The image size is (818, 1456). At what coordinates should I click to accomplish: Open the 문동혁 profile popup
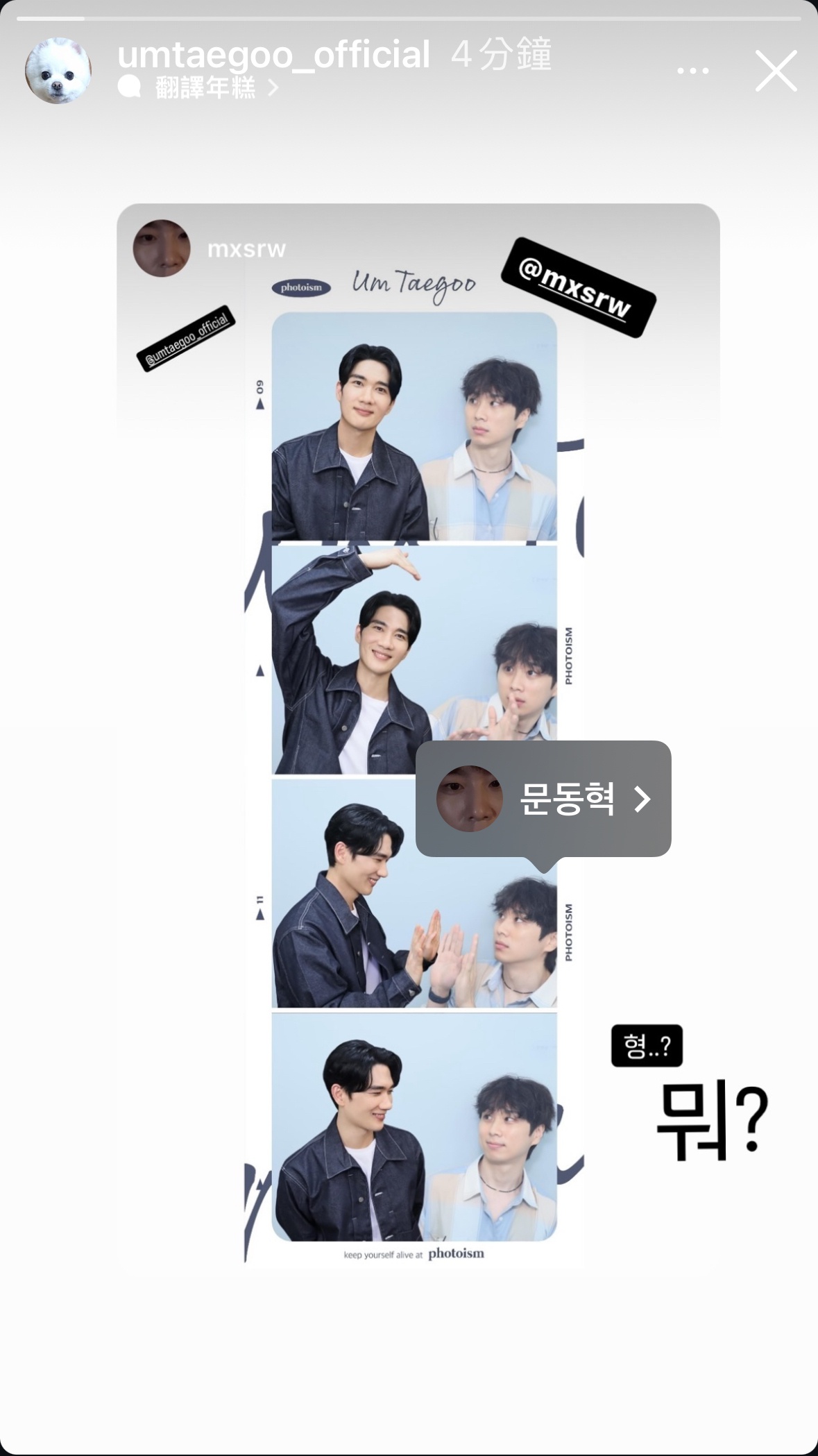pos(543,799)
